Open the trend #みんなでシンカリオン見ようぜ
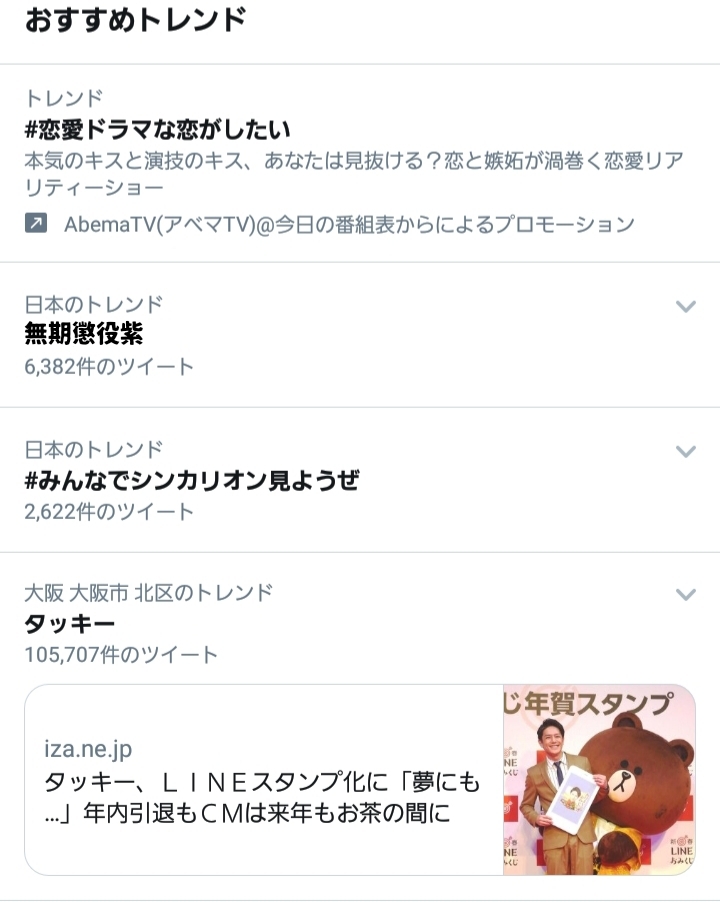Screen dimensions: 720x902 click(x=192, y=480)
